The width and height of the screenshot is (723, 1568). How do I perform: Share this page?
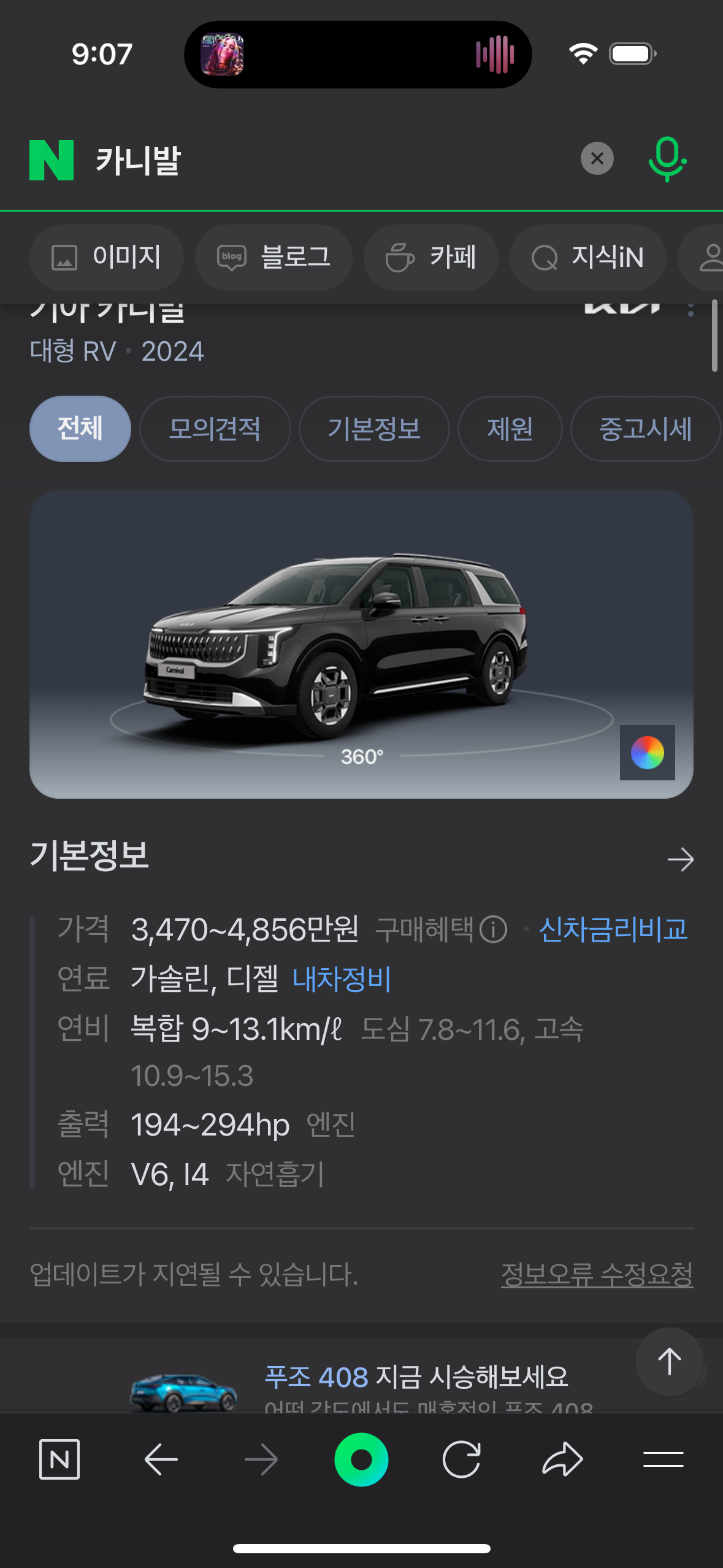562,1459
